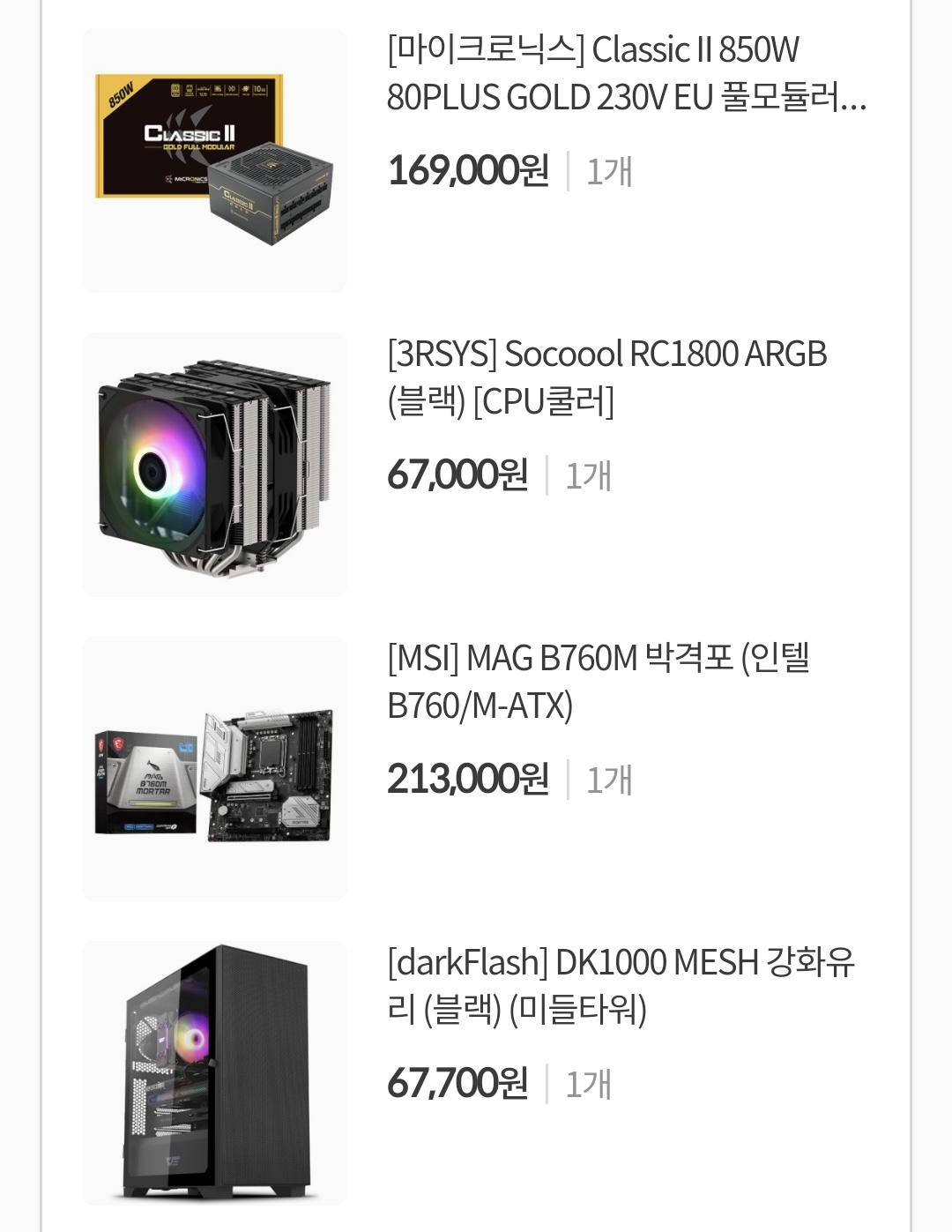Open the 3RSYS Socoool RC1800 ARGB cooler item
Screen dimensions: 952x1232
click(x=606, y=377)
